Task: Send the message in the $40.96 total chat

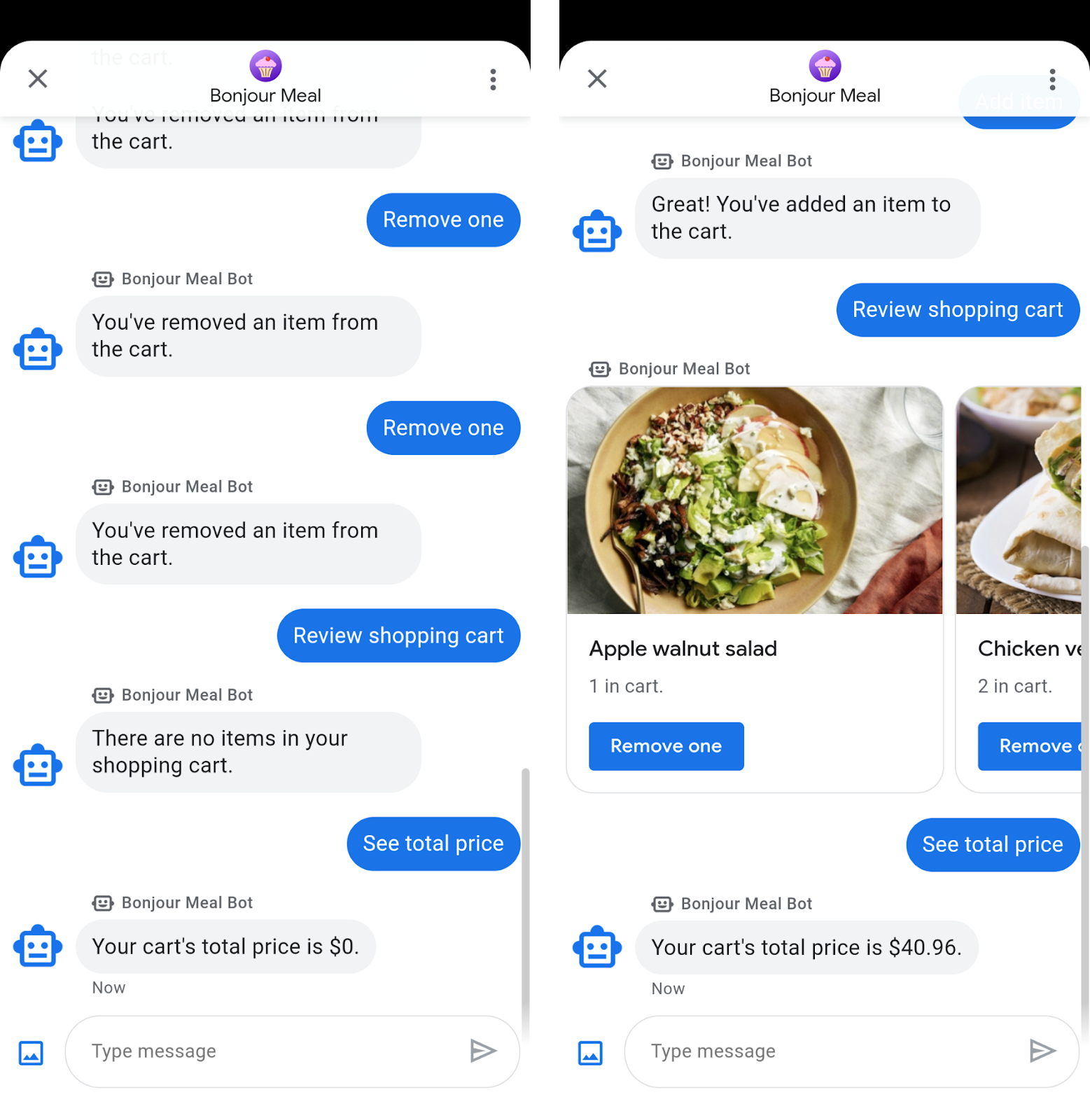Action: click(x=1042, y=1051)
